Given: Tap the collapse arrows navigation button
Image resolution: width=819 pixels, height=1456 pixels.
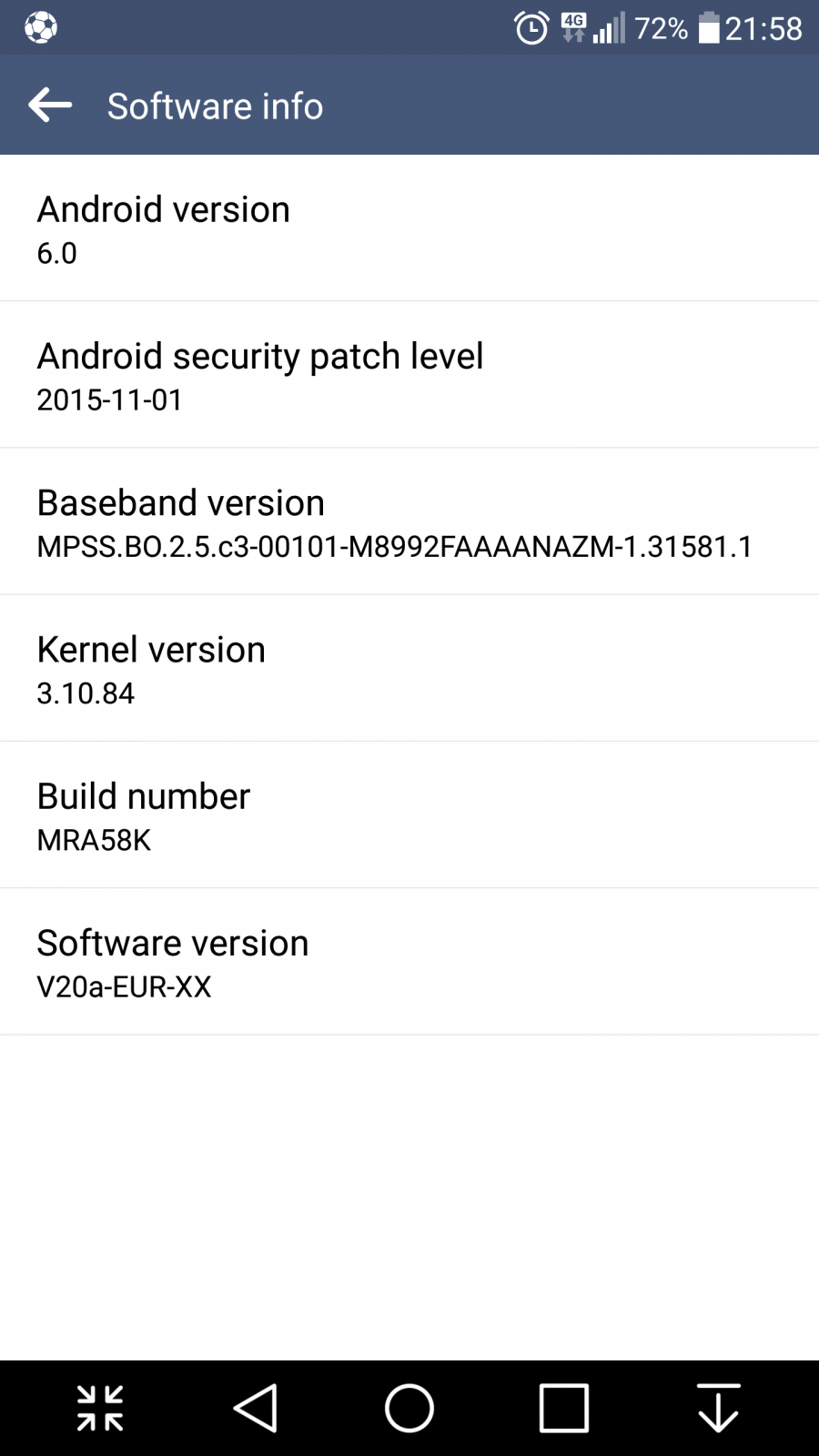Looking at the screenshot, I should click(100, 1409).
